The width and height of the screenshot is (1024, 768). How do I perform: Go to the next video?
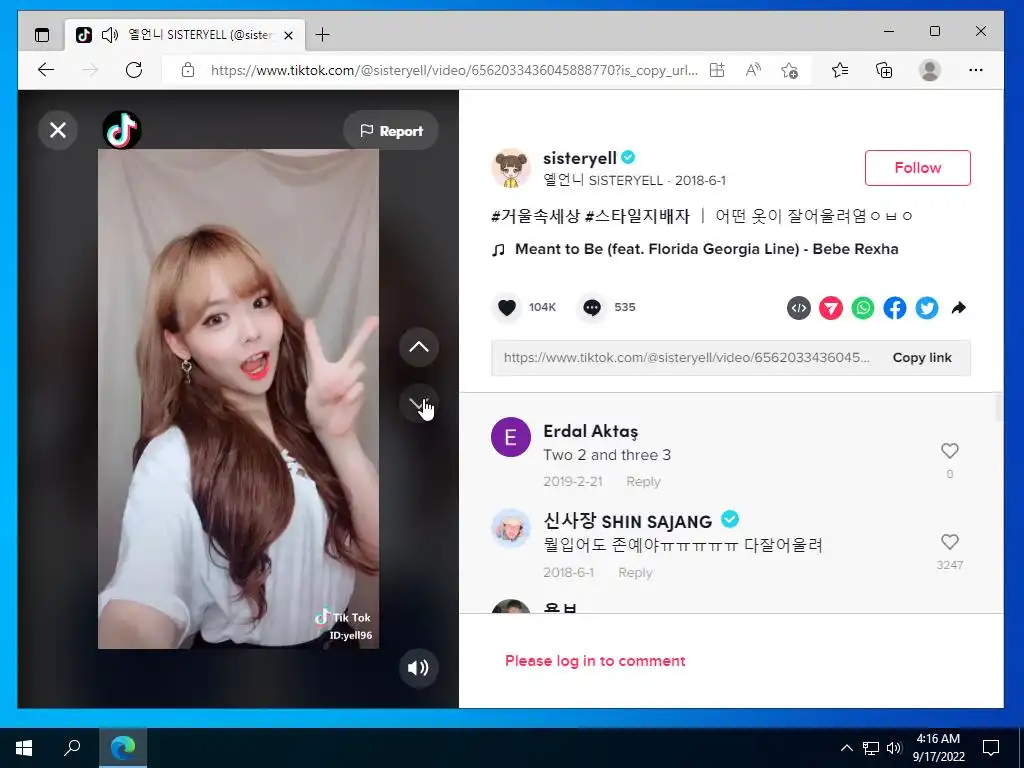[419, 403]
